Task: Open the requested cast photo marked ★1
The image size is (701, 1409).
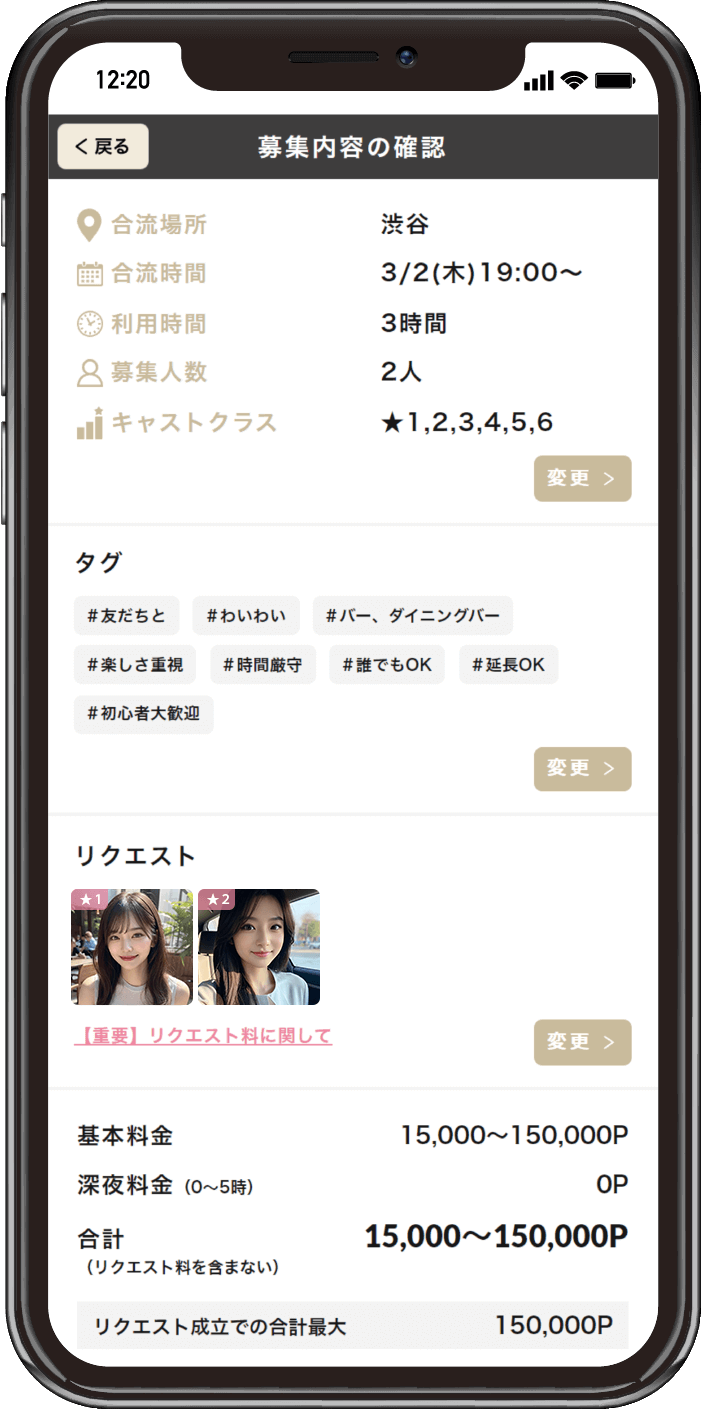Action: point(132,947)
